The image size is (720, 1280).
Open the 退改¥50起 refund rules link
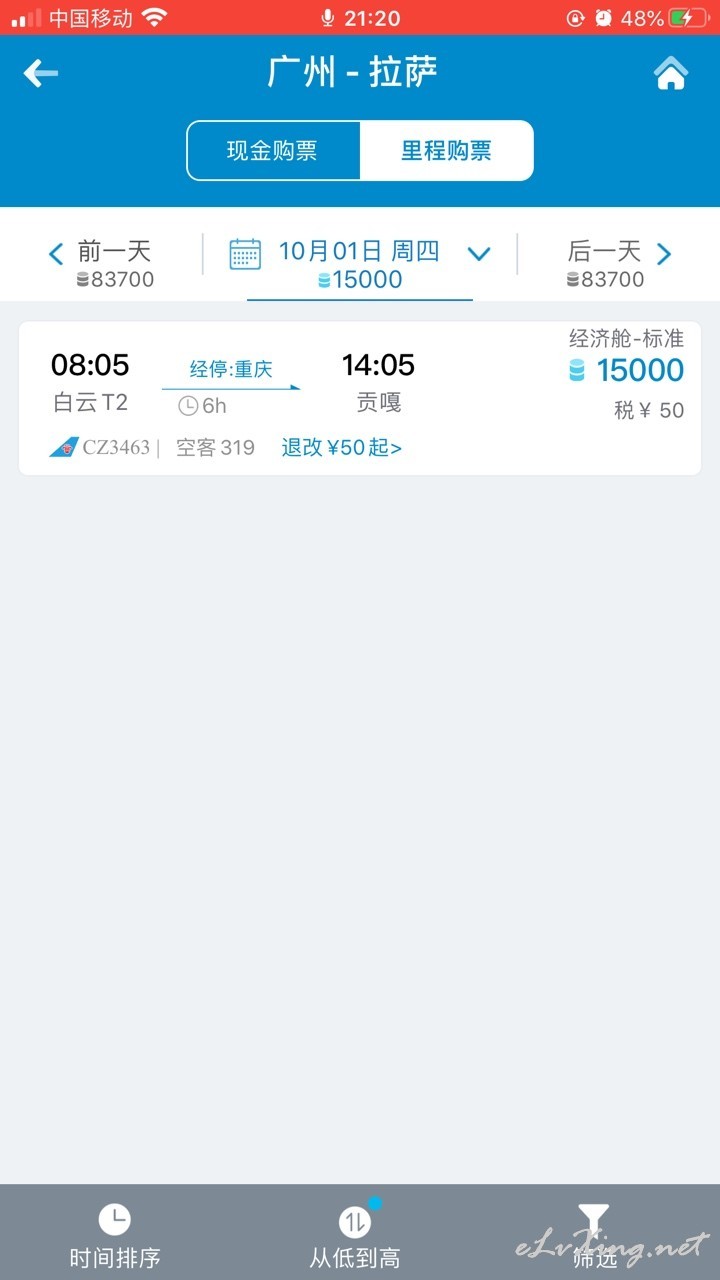point(342,447)
